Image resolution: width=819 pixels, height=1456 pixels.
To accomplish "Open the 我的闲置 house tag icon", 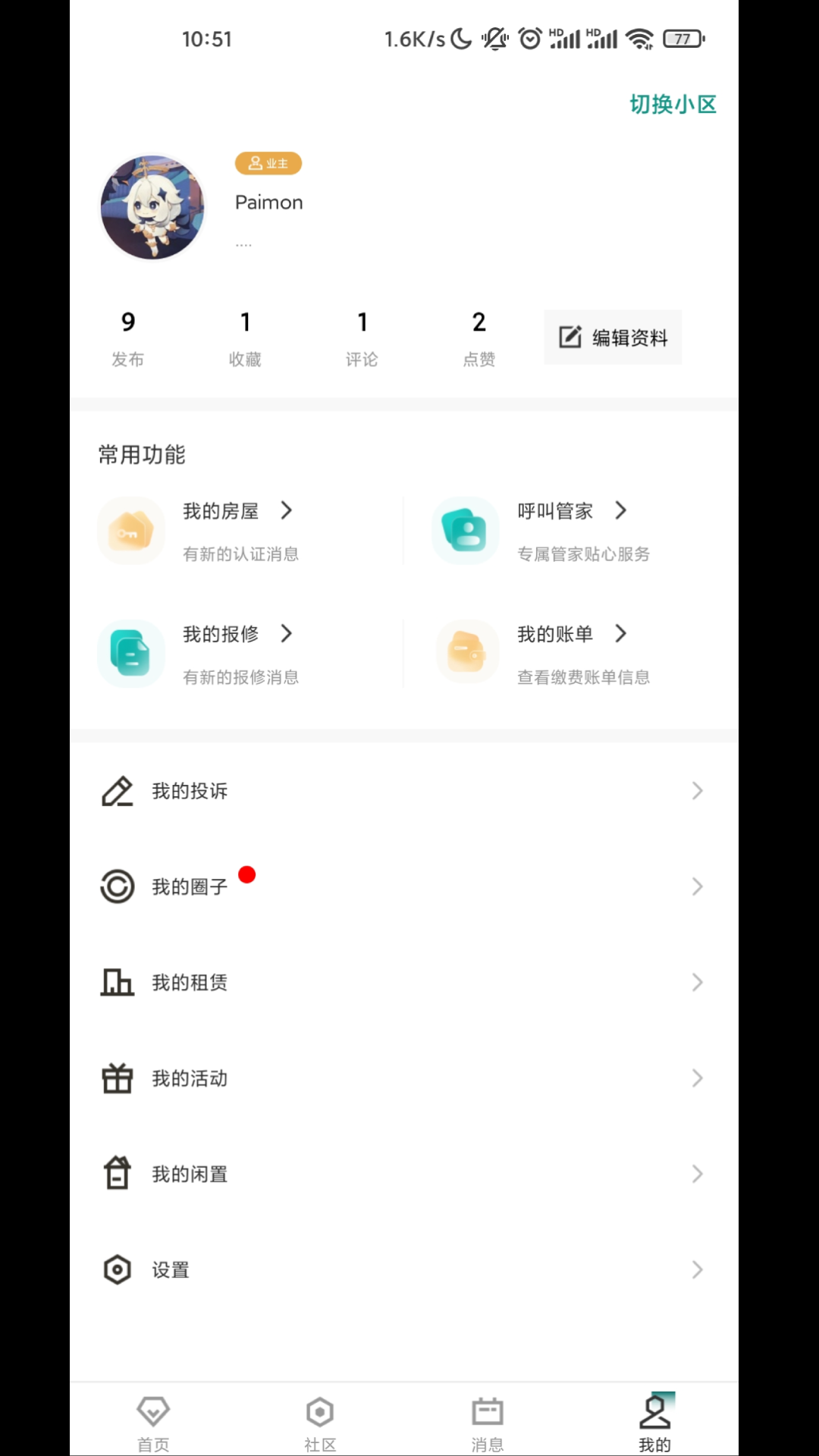I will [x=116, y=1173].
